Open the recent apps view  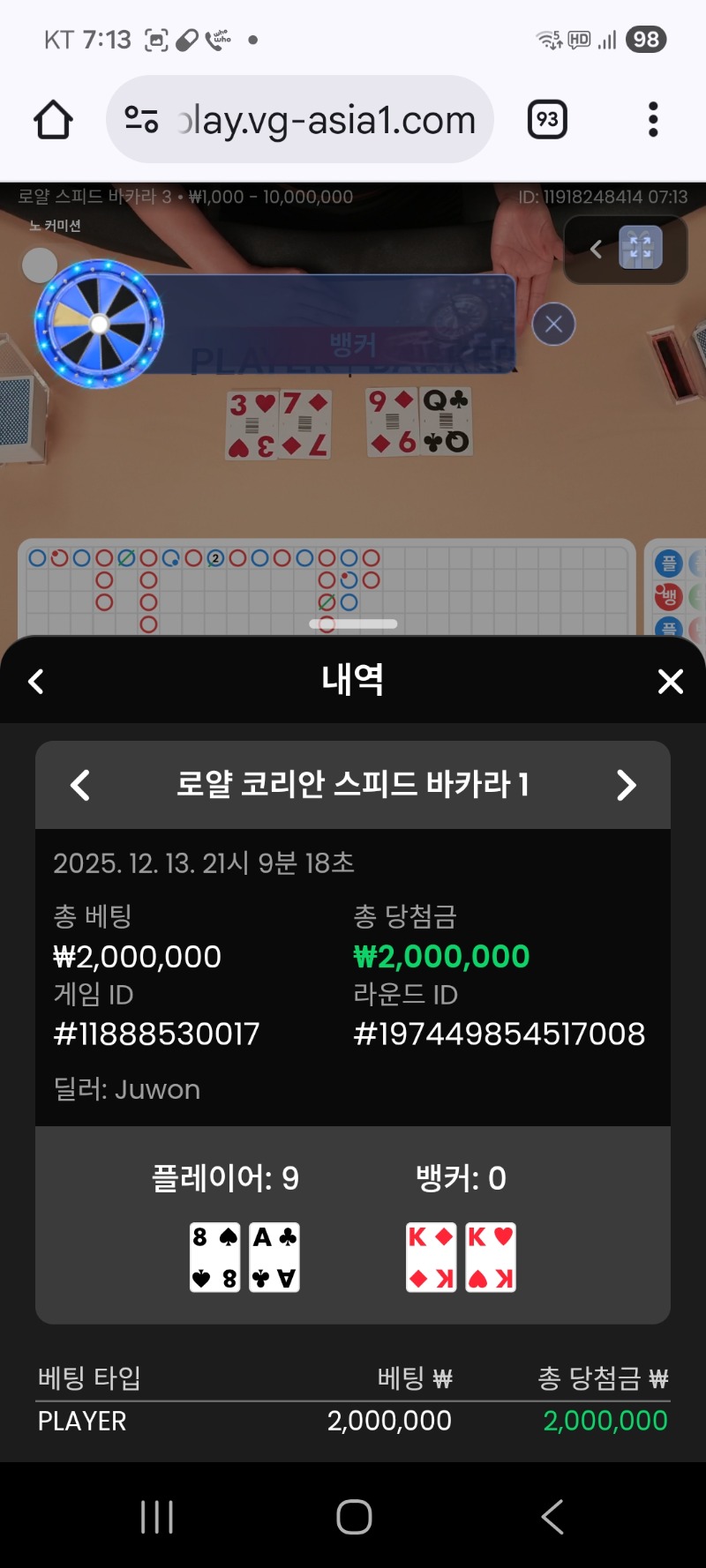[x=157, y=1517]
